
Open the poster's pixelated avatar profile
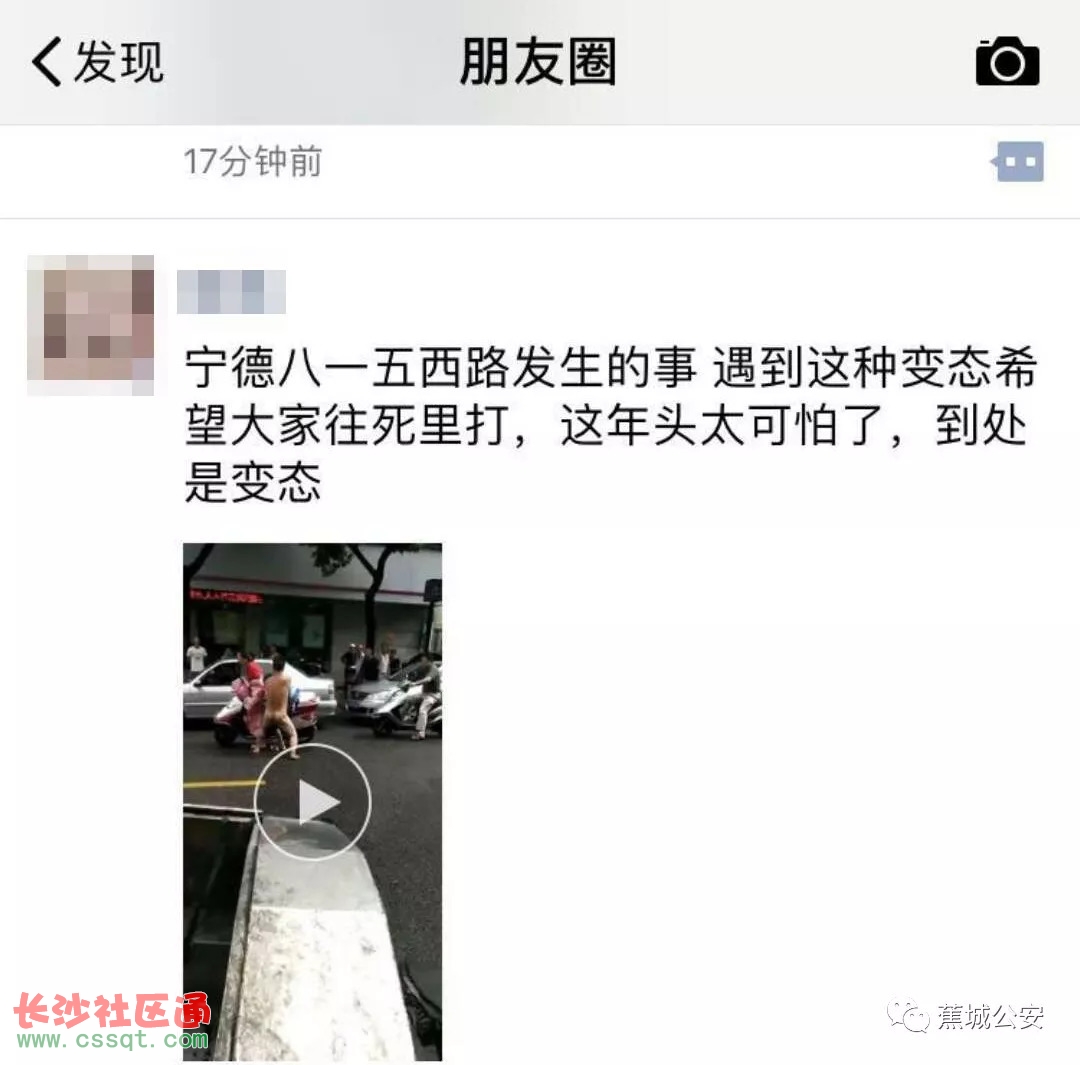(x=90, y=325)
